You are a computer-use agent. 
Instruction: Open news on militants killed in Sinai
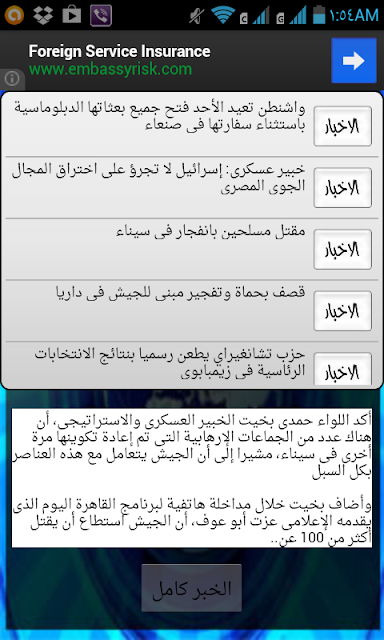(191, 249)
